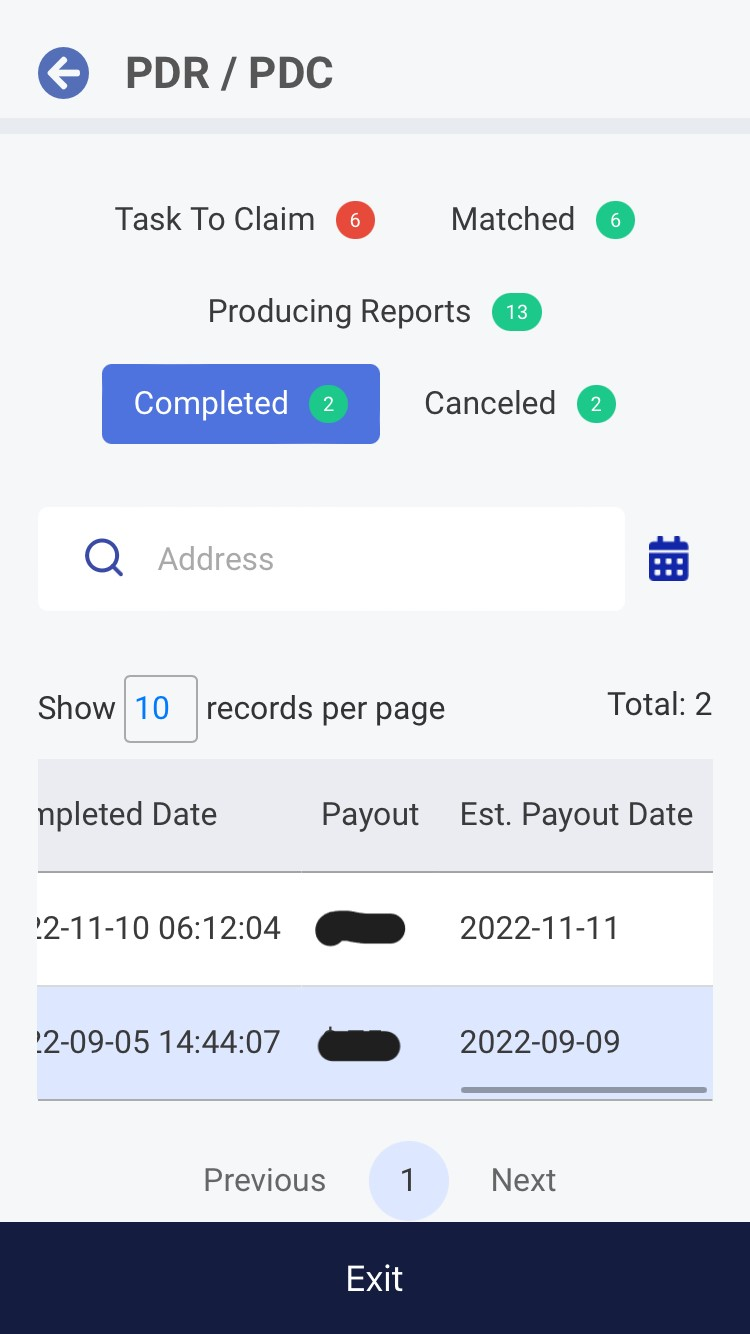This screenshot has width=750, height=1334.
Task: Tap the Exit button
Action: pos(374,1278)
